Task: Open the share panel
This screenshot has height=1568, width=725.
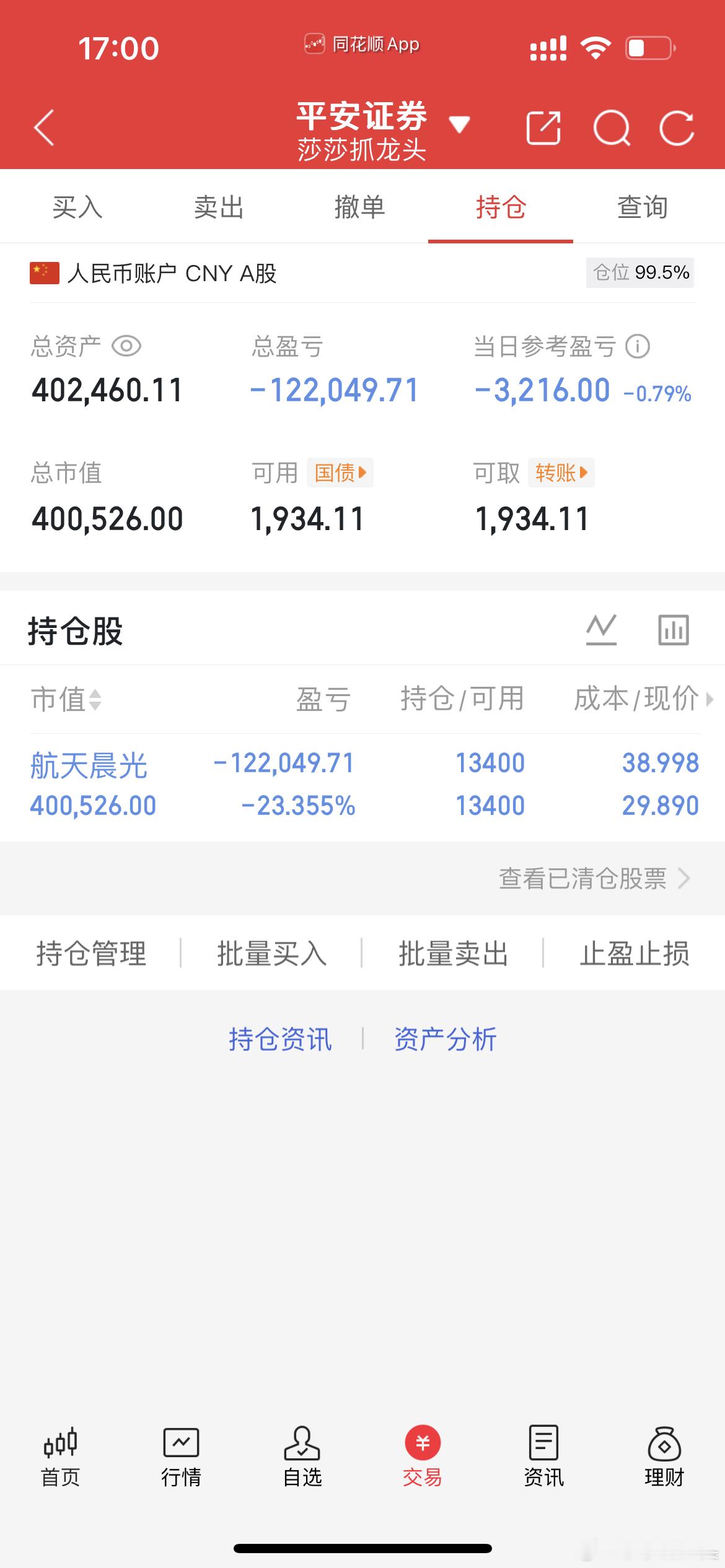Action: click(543, 128)
